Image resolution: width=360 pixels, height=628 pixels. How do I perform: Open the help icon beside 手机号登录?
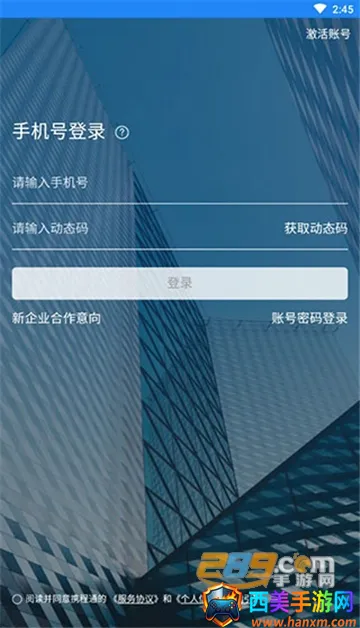point(122,132)
